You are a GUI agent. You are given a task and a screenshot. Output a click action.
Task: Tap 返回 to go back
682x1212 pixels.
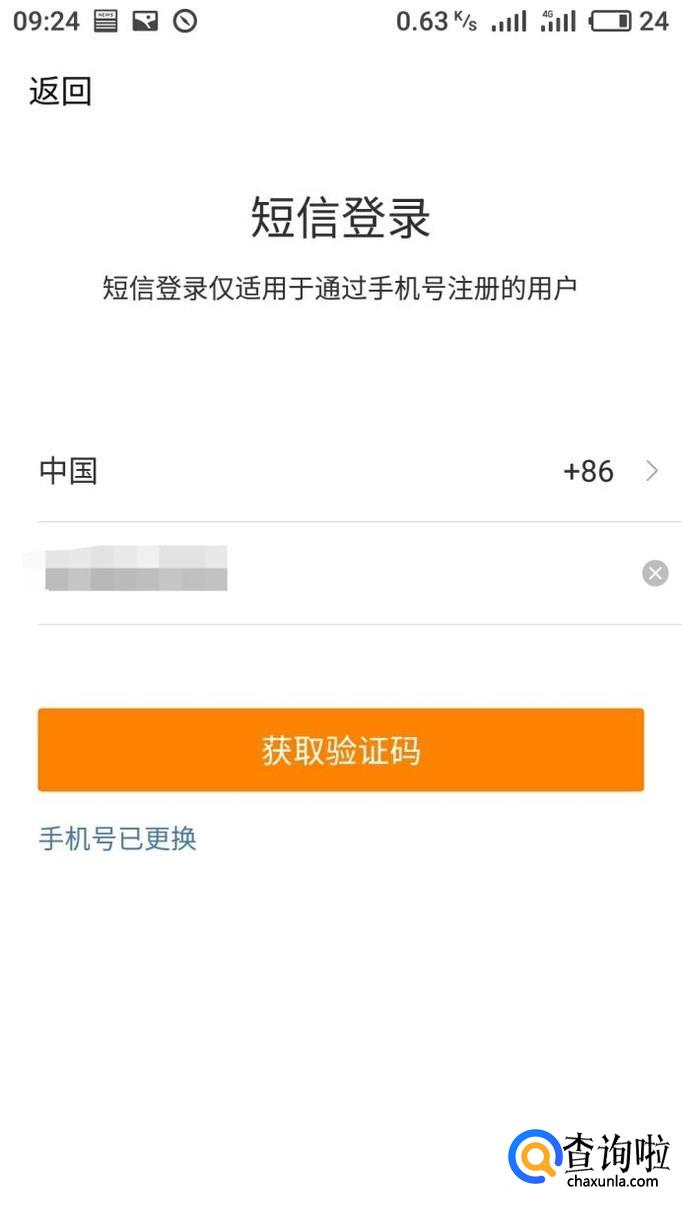pos(60,92)
